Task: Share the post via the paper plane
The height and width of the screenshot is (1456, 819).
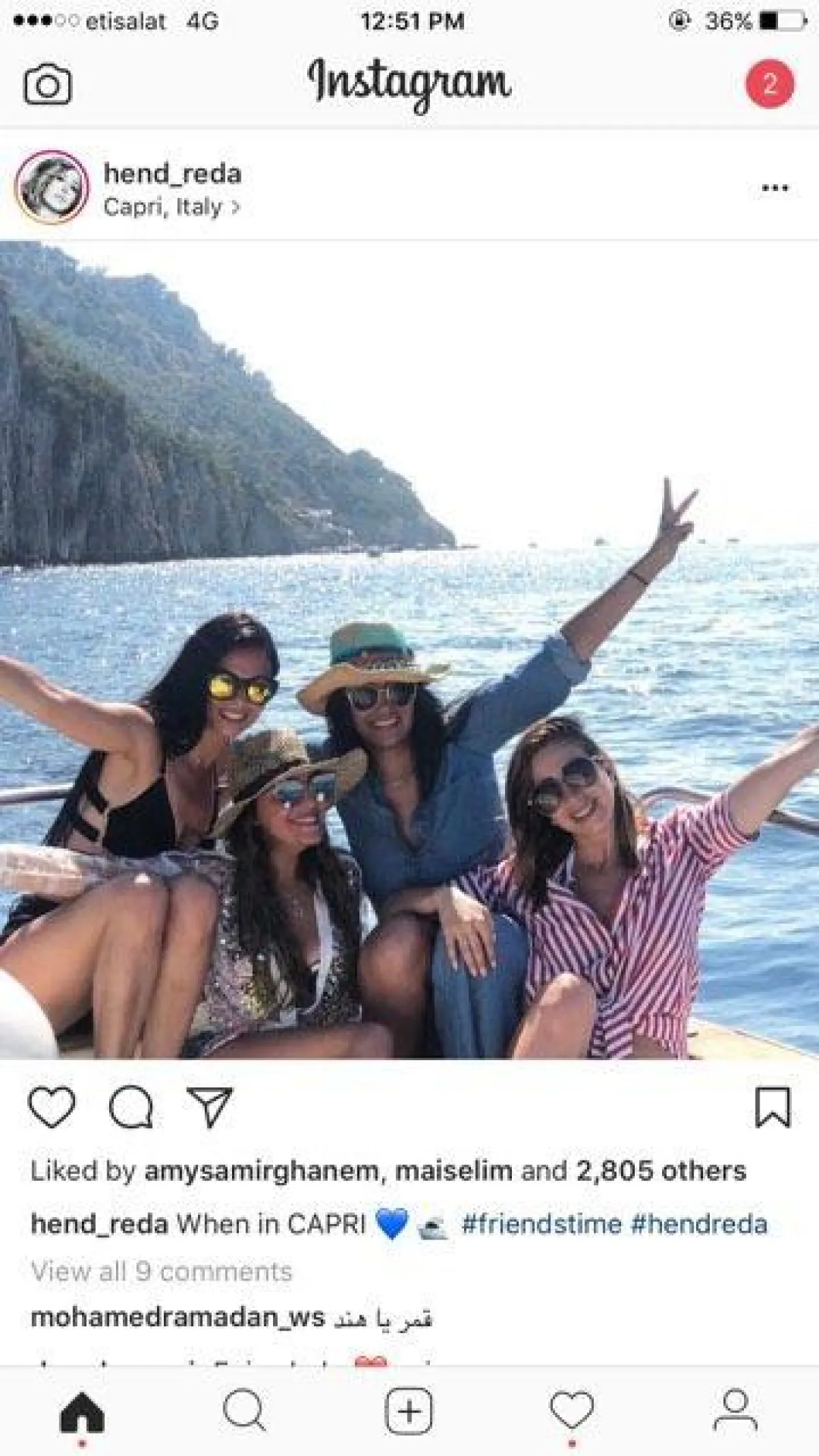Action: coord(210,1107)
